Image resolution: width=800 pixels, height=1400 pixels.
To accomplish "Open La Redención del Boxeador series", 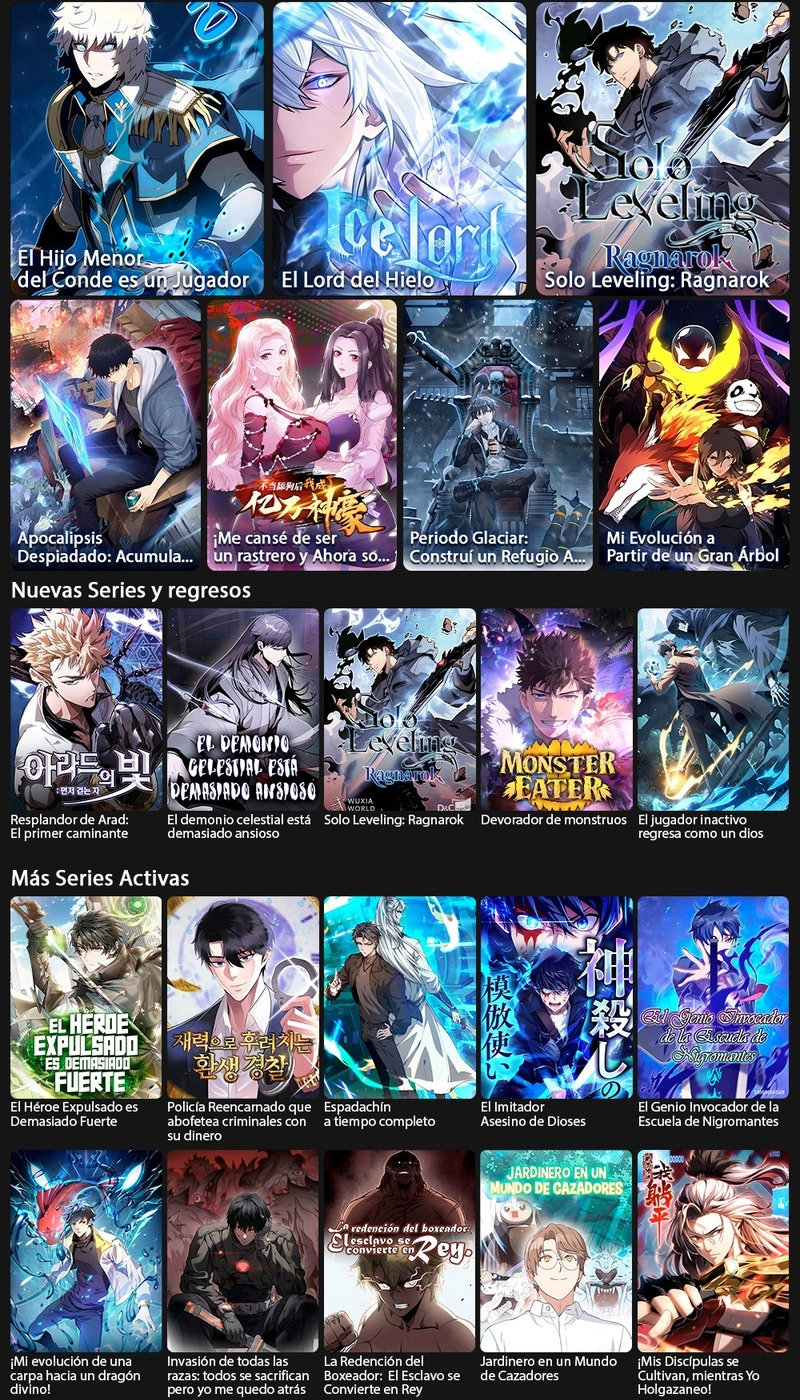I will pyautogui.click(x=399, y=1250).
